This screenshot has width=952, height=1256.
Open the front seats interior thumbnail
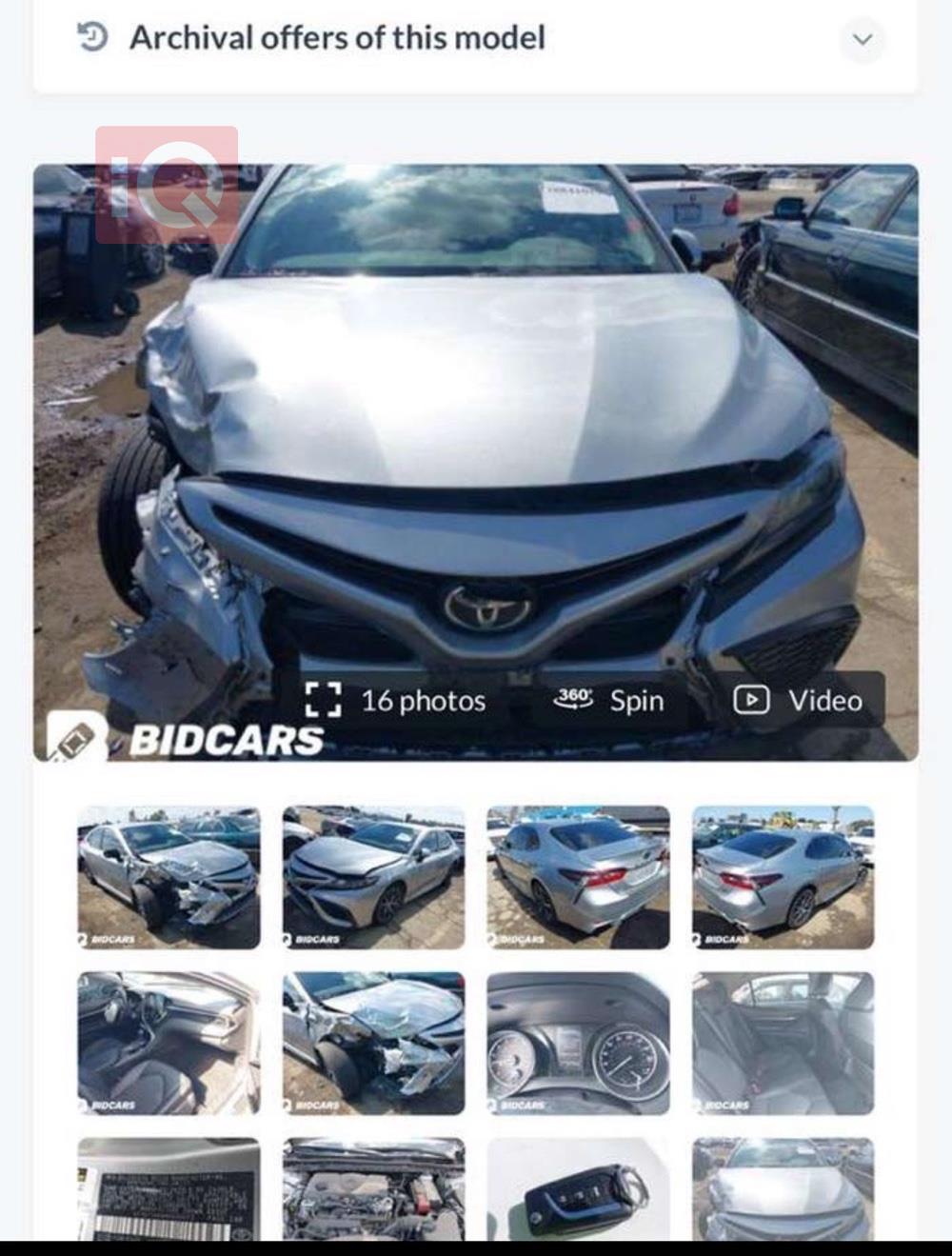(169, 1043)
